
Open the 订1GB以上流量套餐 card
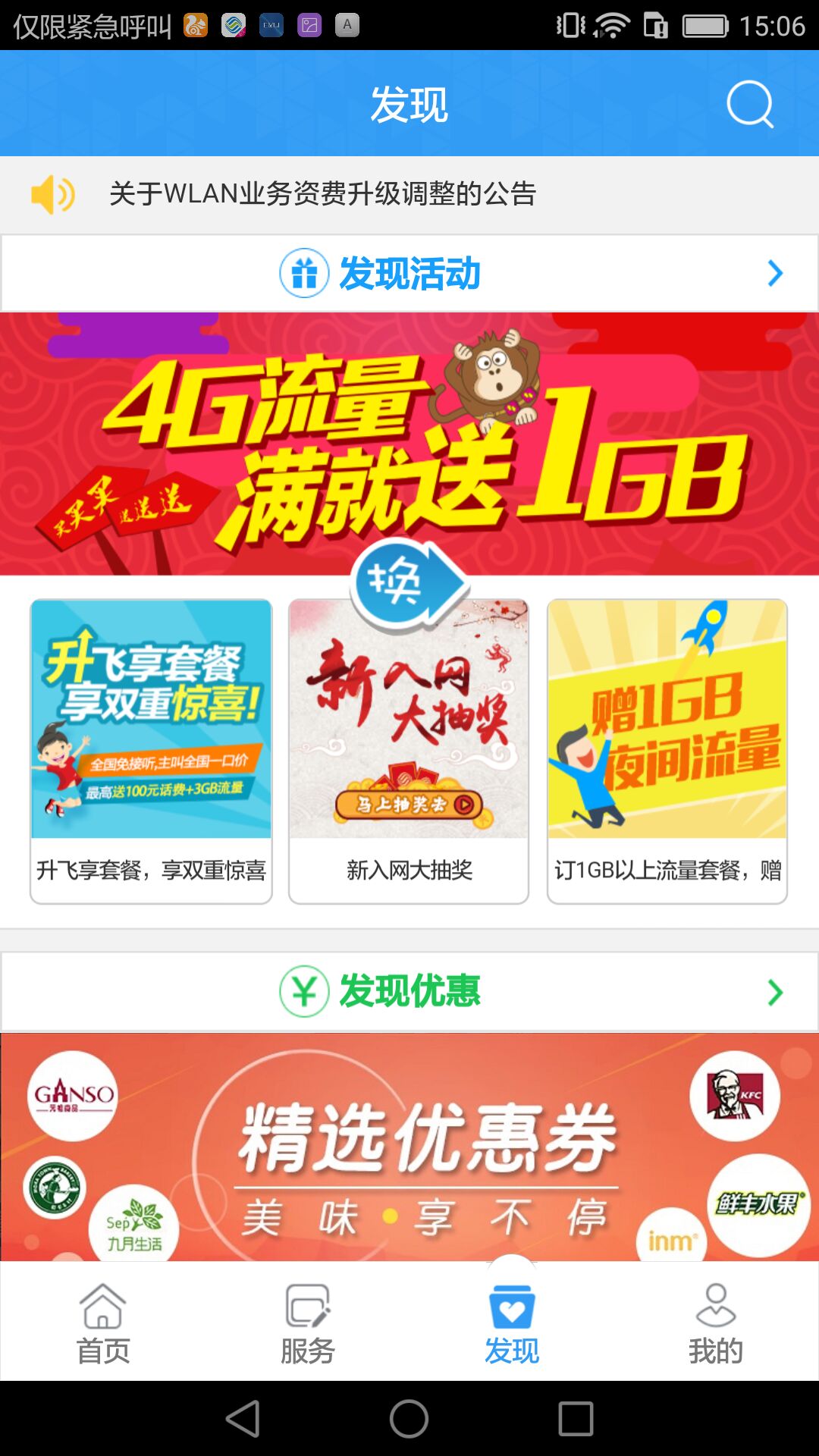click(667, 751)
